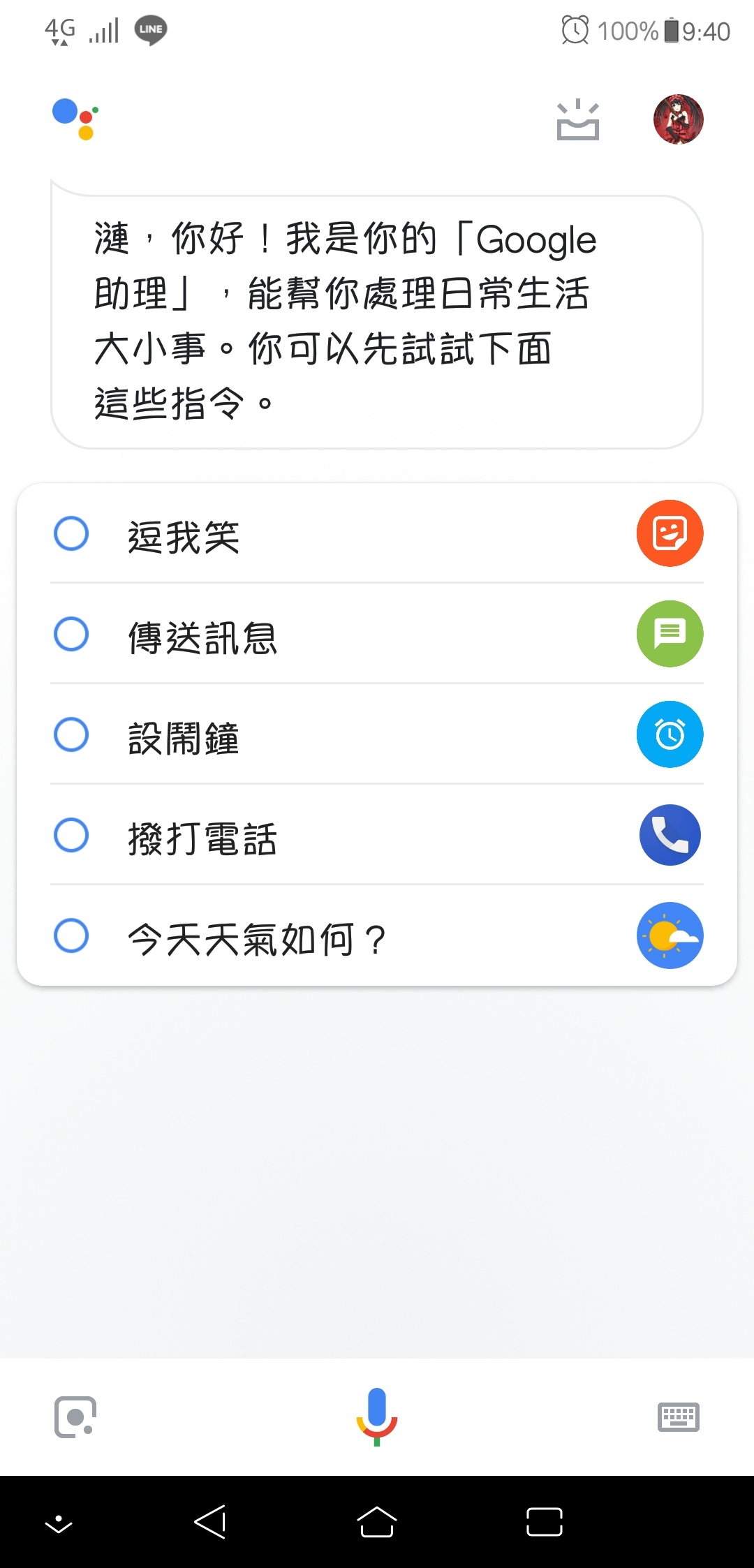Choose the 傳送訊息 suggestion
Screen dimensions: 754x1568
377,634
